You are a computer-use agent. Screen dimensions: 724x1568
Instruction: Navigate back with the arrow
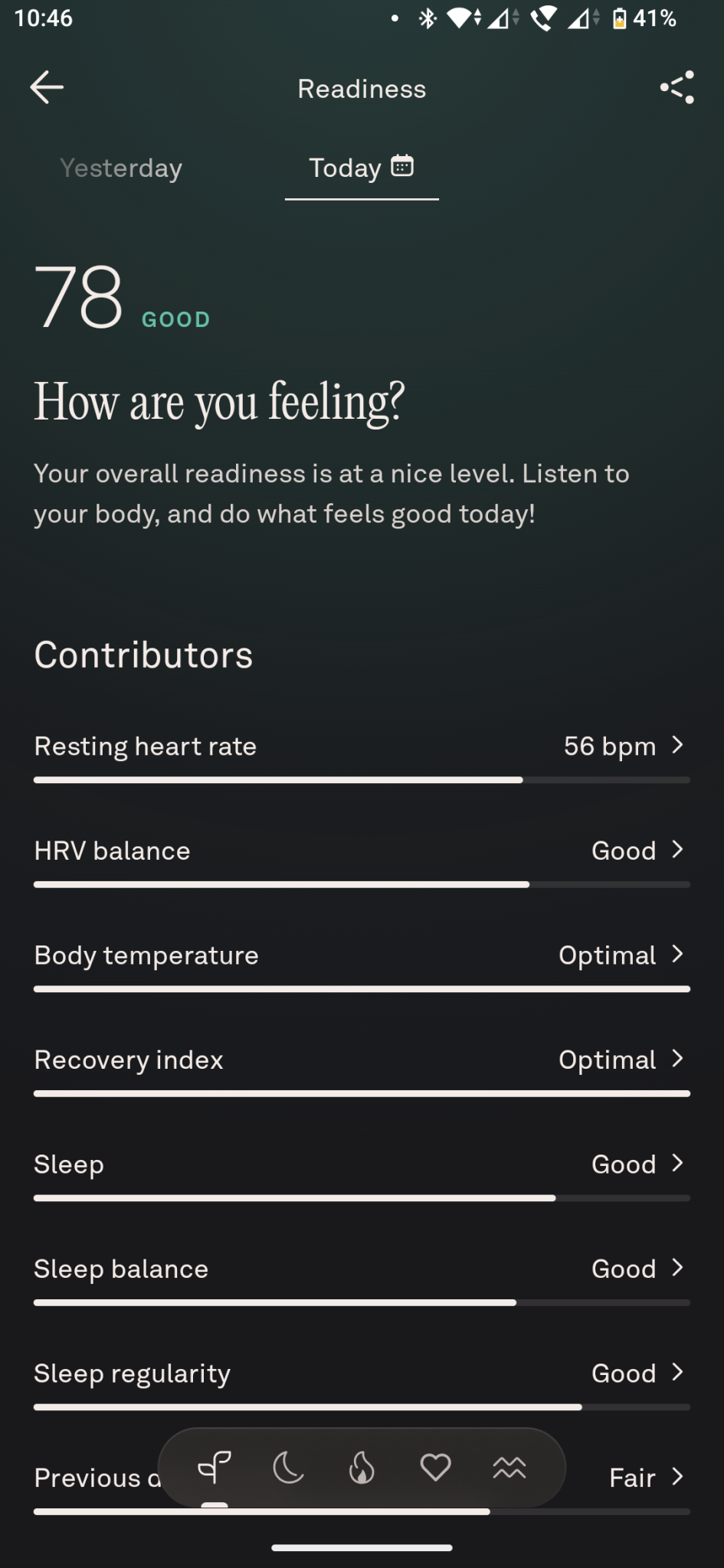click(47, 87)
